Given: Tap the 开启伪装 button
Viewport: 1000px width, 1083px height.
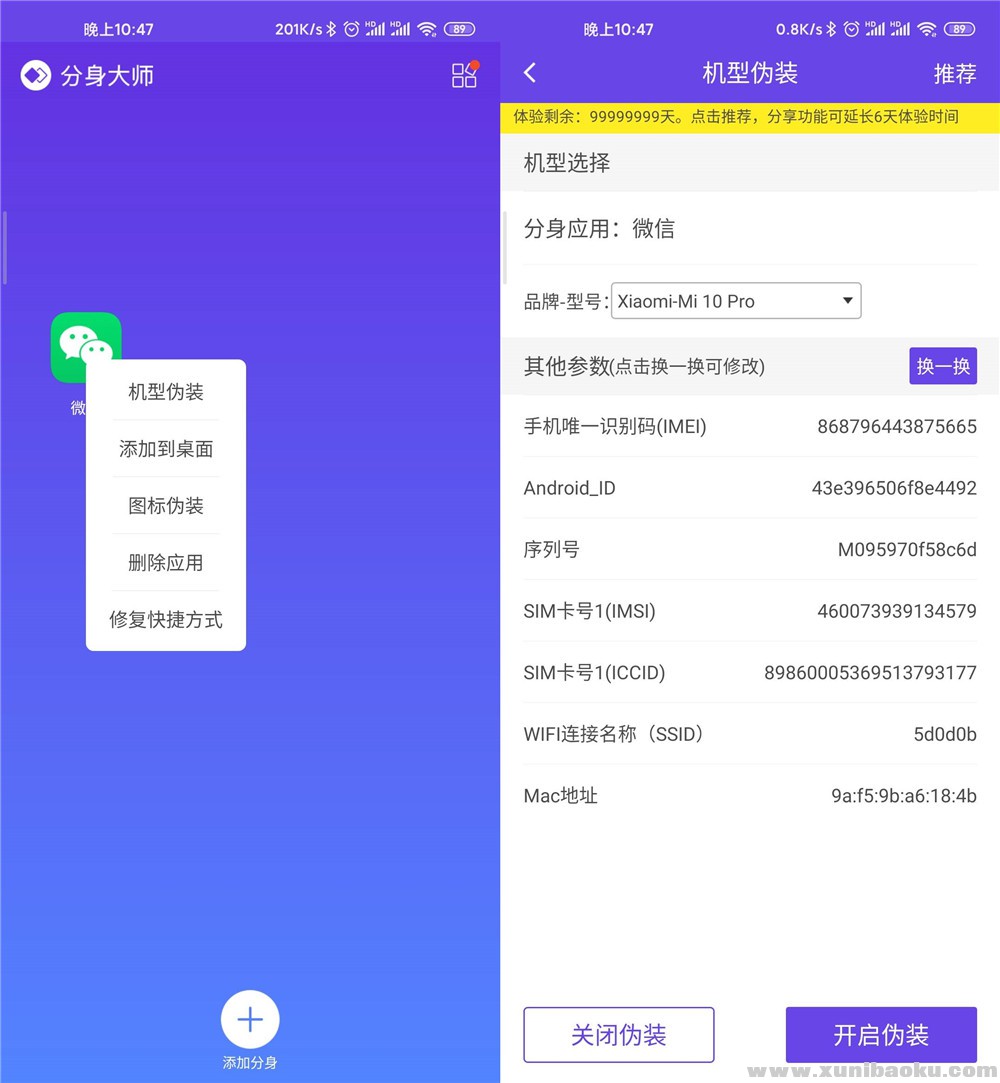Looking at the screenshot, I should coord(881,1034).
